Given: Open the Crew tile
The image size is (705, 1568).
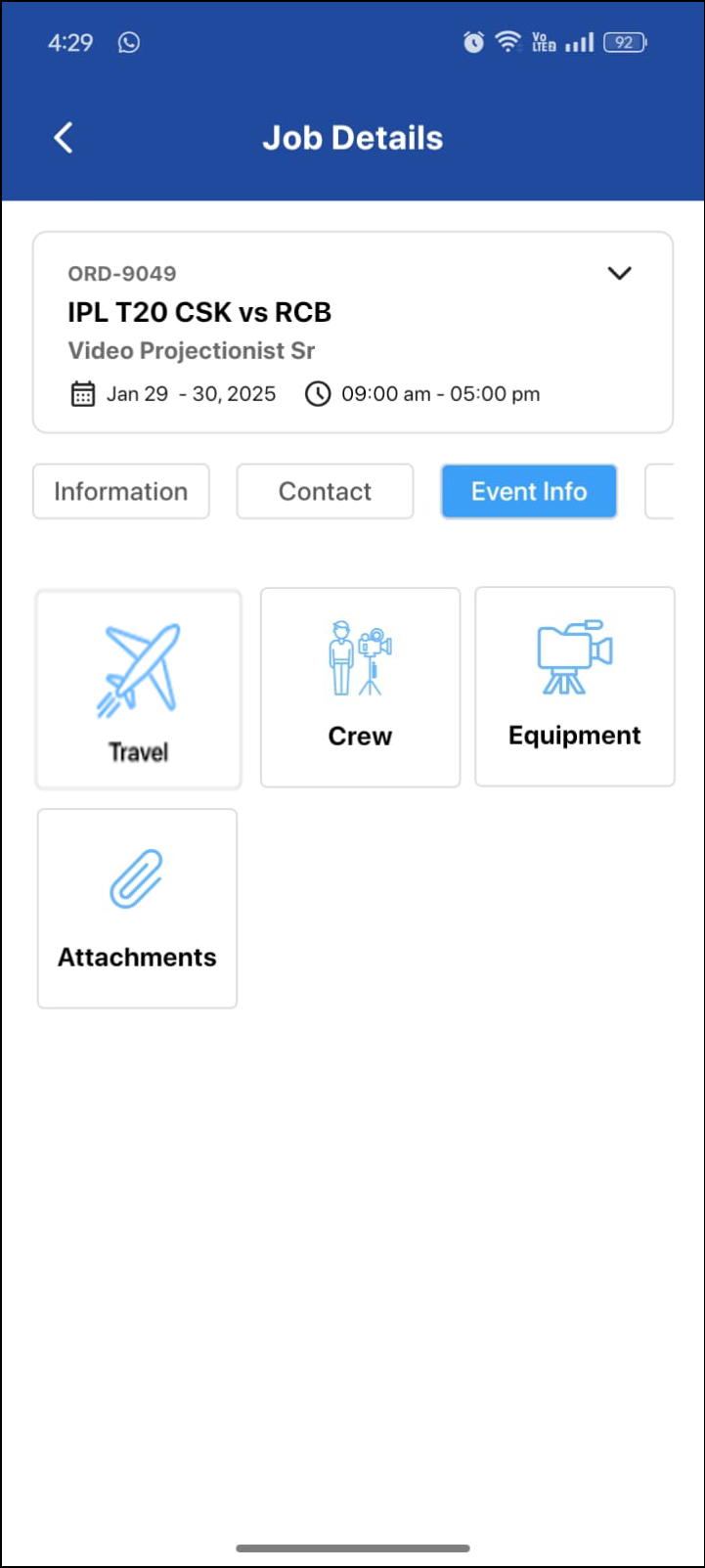Looking at the screenshot, I should (360, 687).
